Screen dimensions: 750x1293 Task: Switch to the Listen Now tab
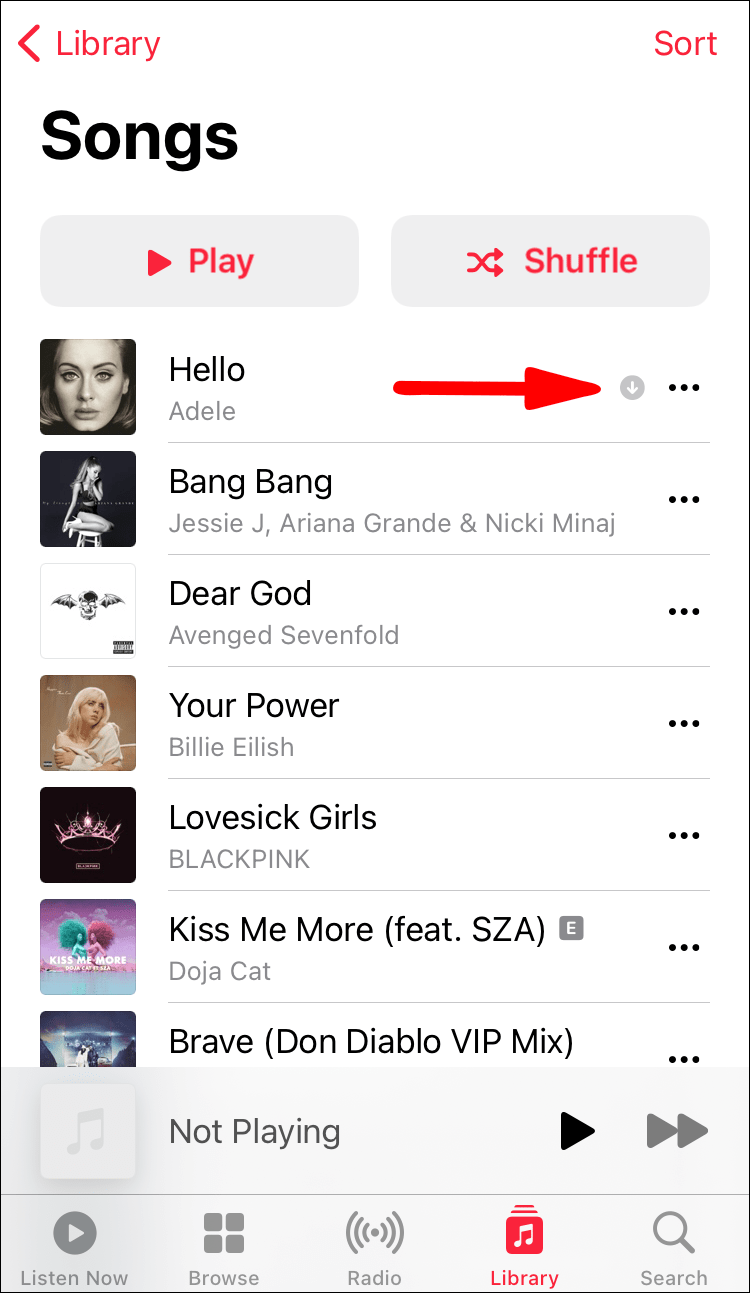[74, 1243]
